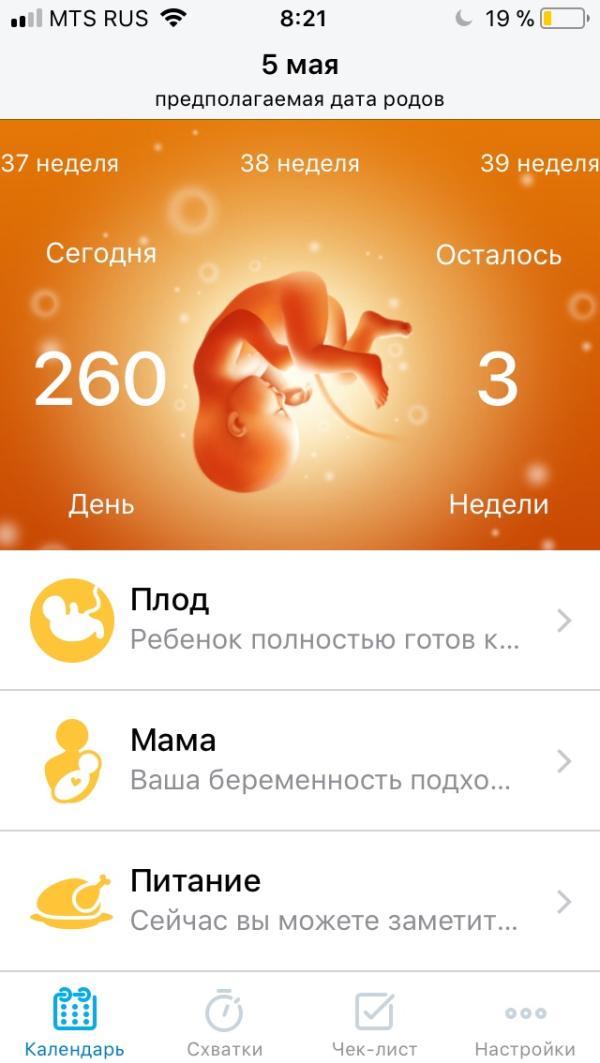Select the Календарь tab
Image resolution: width=600 pixels, height=1063 pixels.
pos(75,1022)
